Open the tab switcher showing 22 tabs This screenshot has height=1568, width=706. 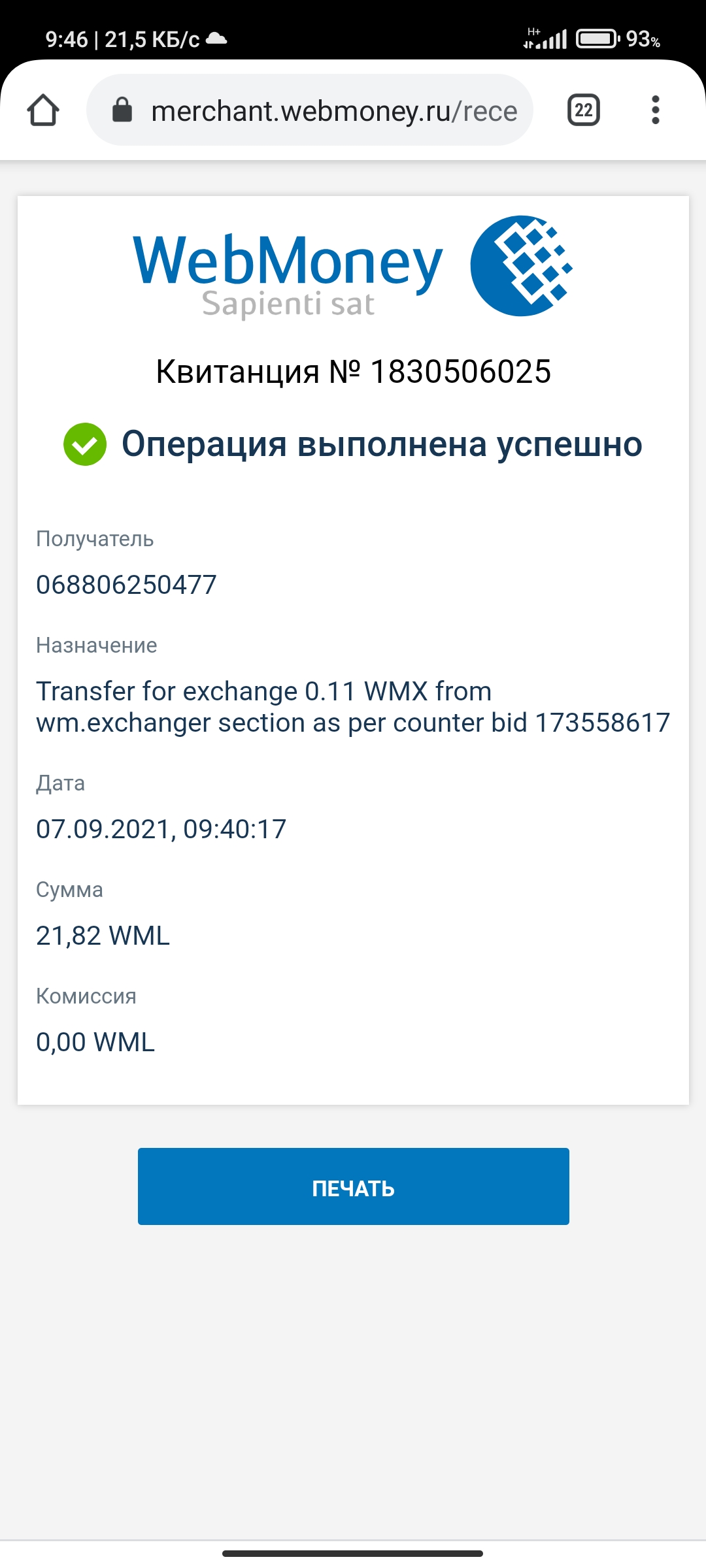[584, 110]
